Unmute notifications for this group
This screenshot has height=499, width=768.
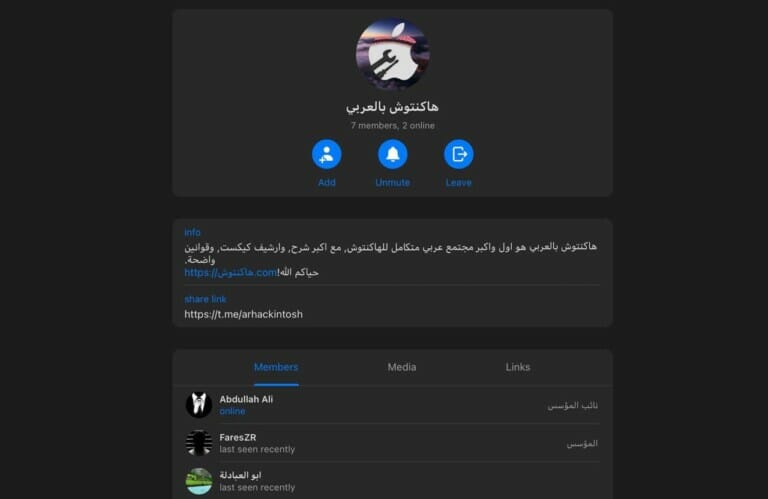392,155
